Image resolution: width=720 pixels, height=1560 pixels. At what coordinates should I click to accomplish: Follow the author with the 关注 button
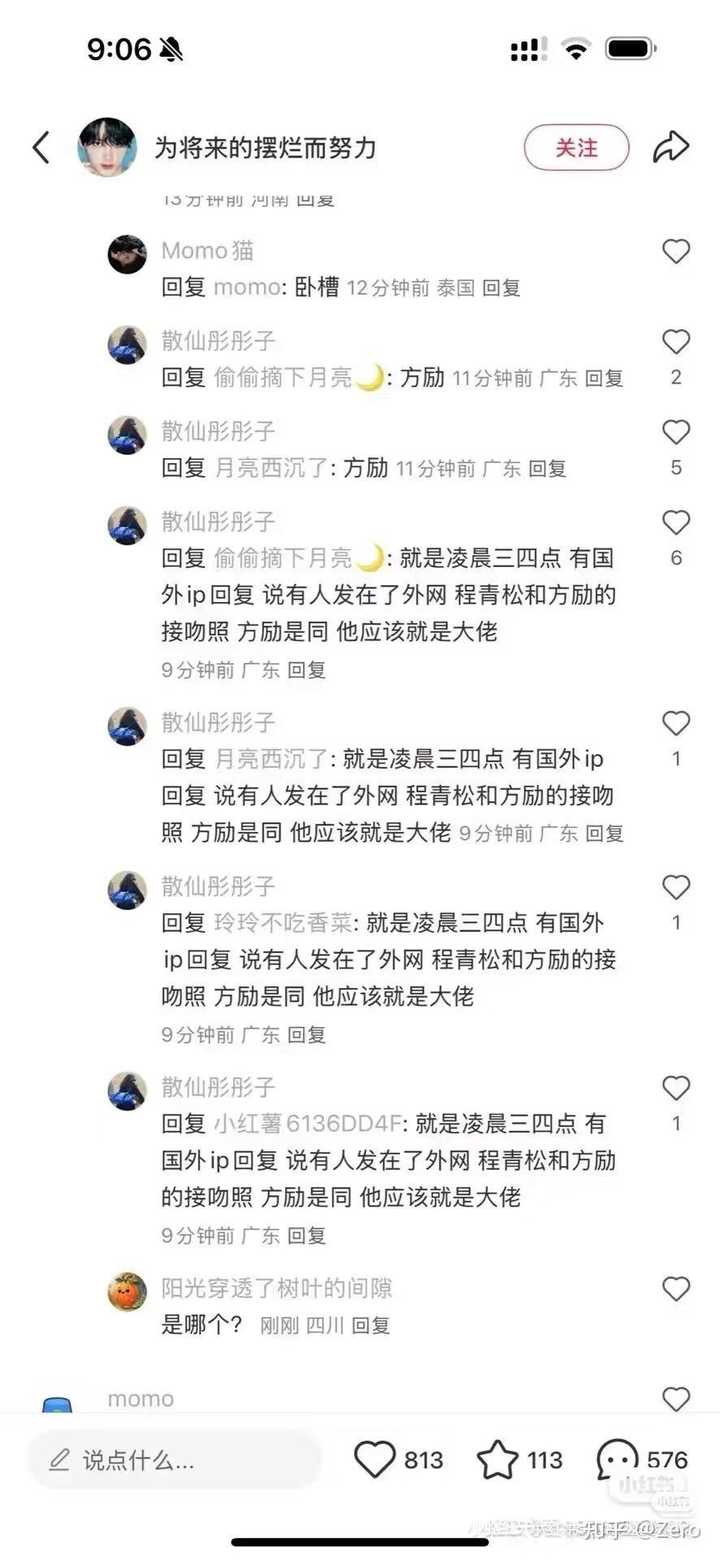(576, 148)
